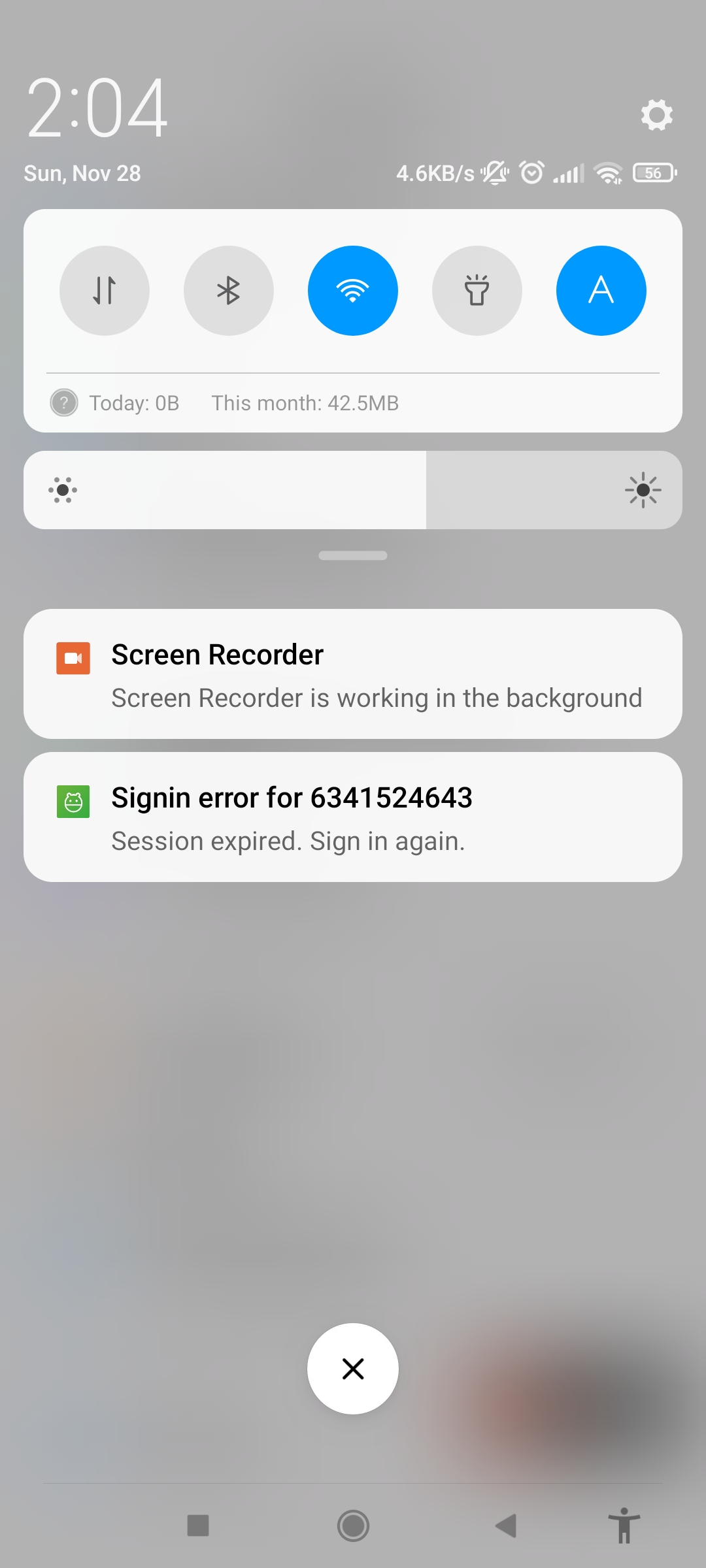
Task: Open settings via the gear icon
Action: pyautogui.click(x=656, y=115)
